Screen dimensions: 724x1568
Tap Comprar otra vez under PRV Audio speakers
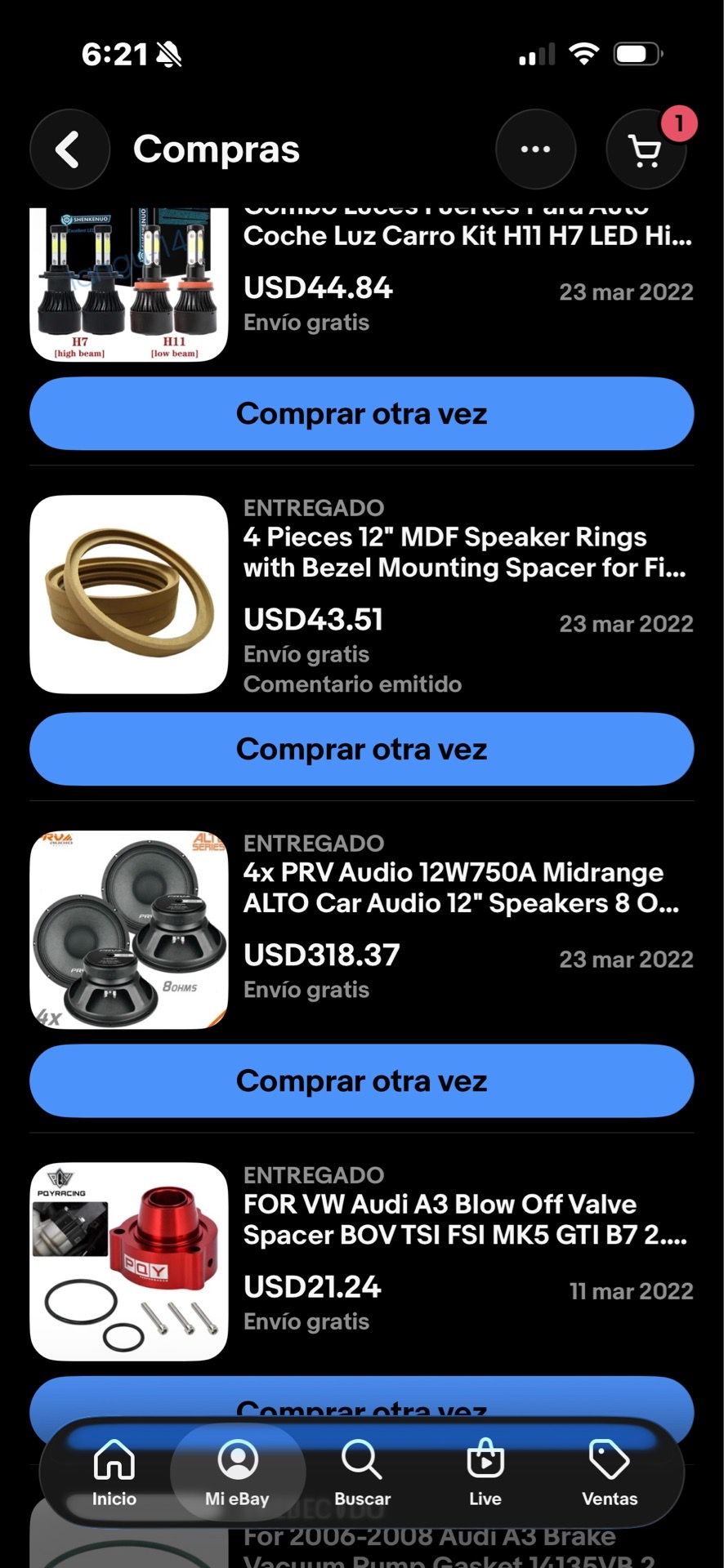(x=362, y=1081)
